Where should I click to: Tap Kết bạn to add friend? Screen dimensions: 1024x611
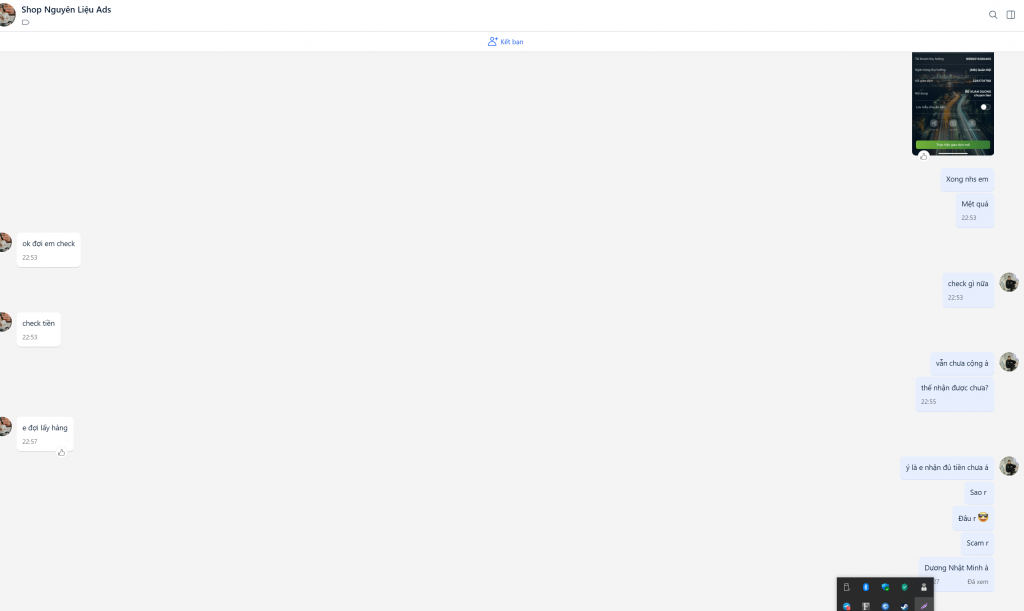tap(506, 42)
